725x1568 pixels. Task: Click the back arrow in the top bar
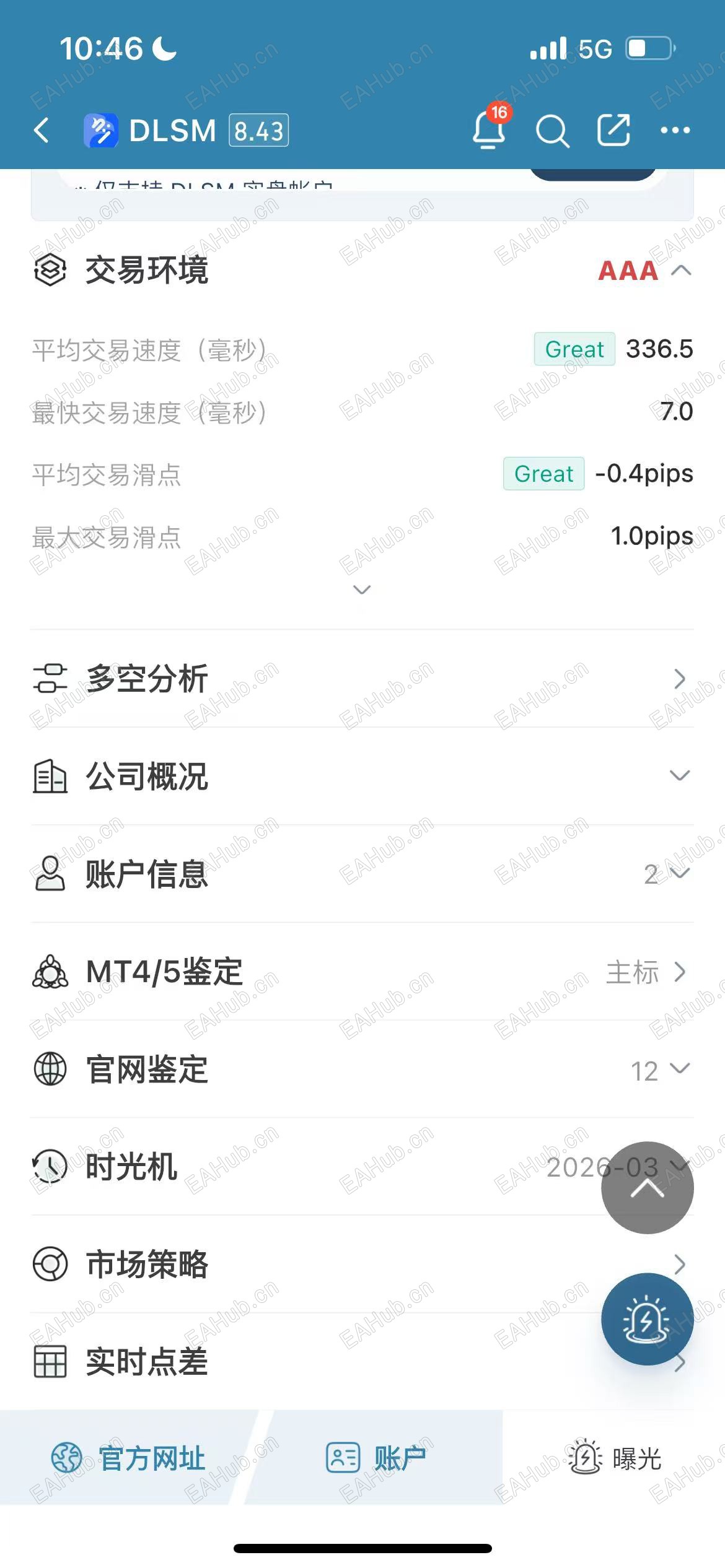[42, 130]
